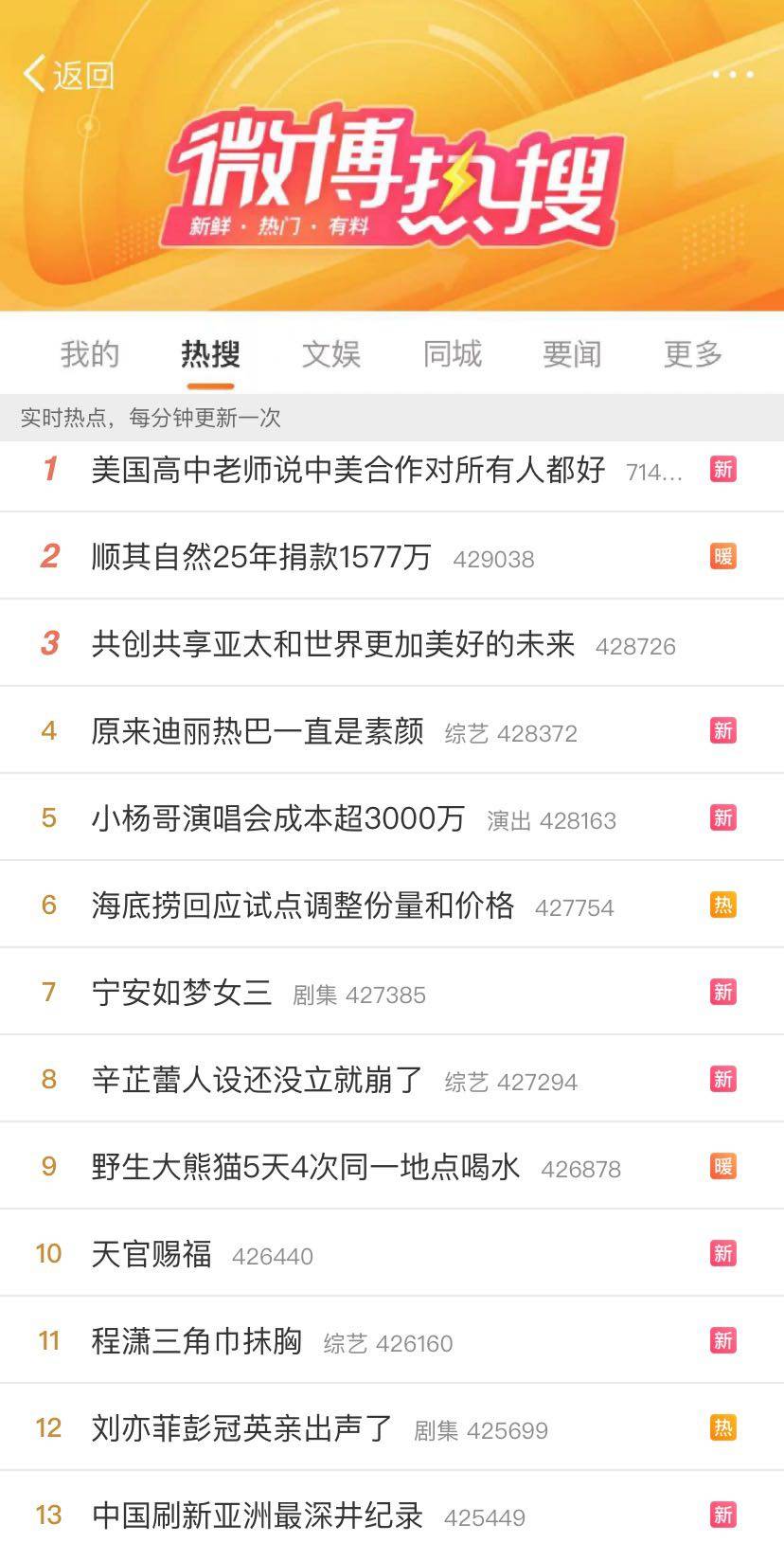Switch to the 我的 tab
Screen dimensions: 784x1542
[90, 353]
